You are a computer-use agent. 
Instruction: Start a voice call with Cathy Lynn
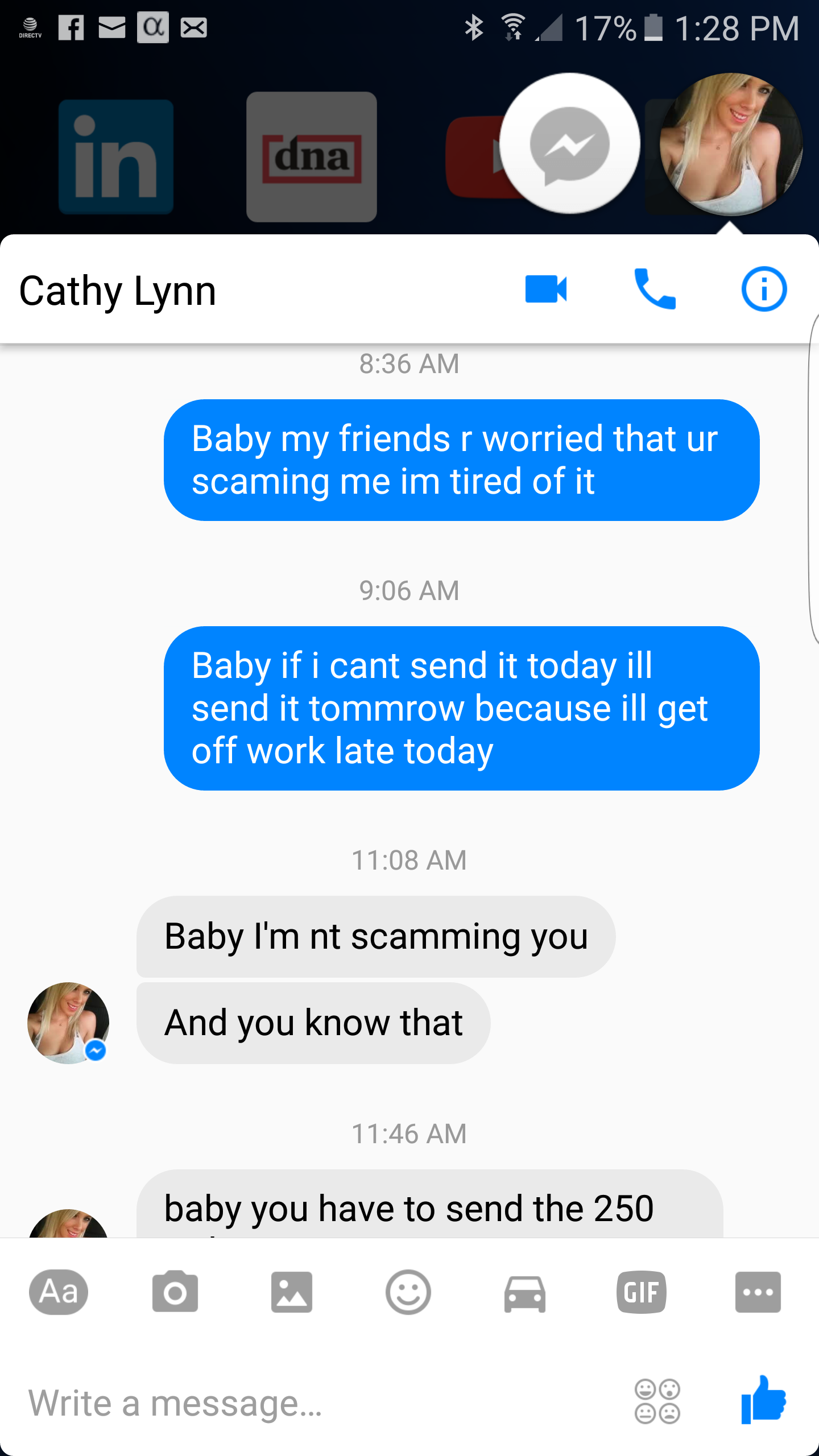pos(655,289)
